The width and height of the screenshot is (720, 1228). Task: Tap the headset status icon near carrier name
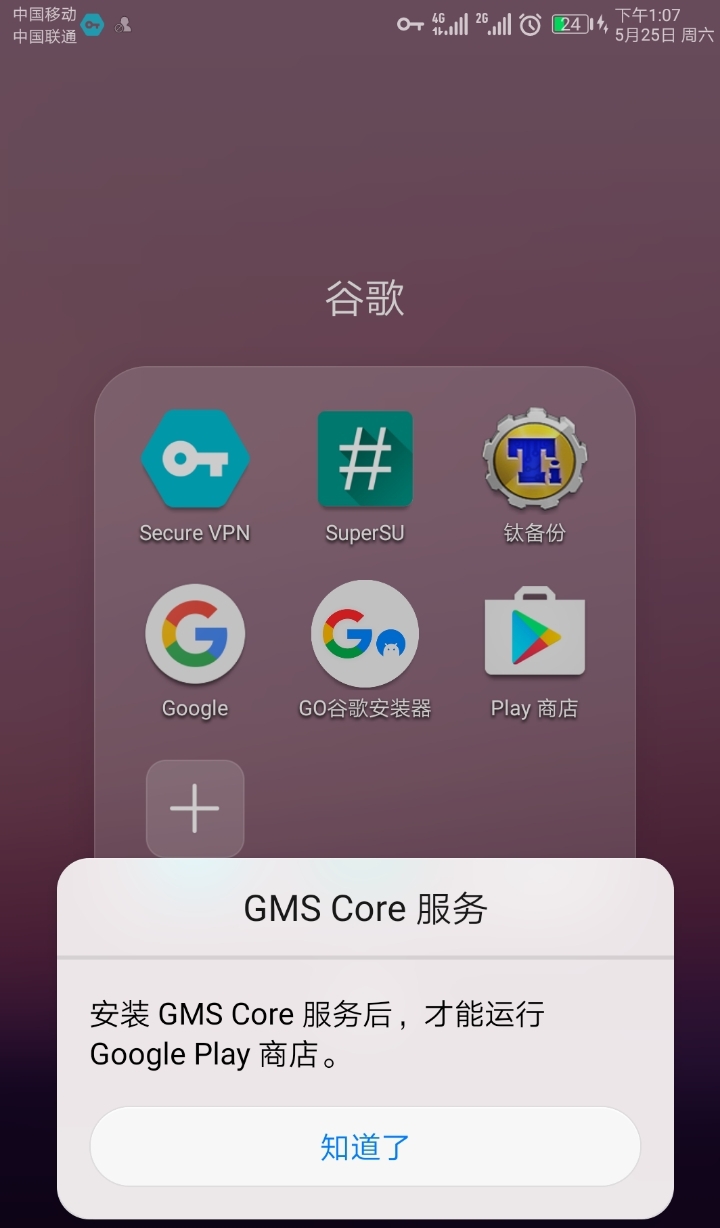tap(121, 28)
